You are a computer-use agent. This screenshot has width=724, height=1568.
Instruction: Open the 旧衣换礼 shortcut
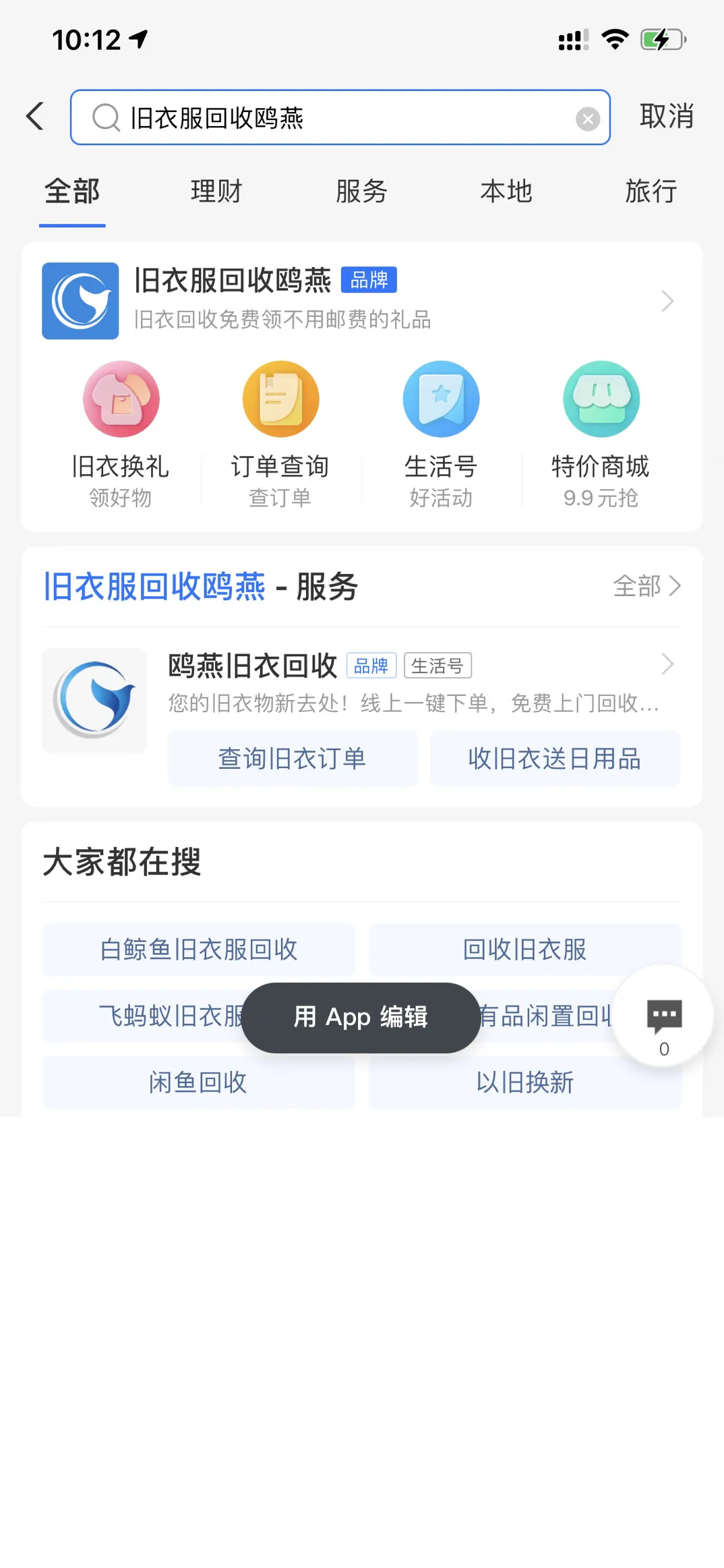[x=121, y=435]
